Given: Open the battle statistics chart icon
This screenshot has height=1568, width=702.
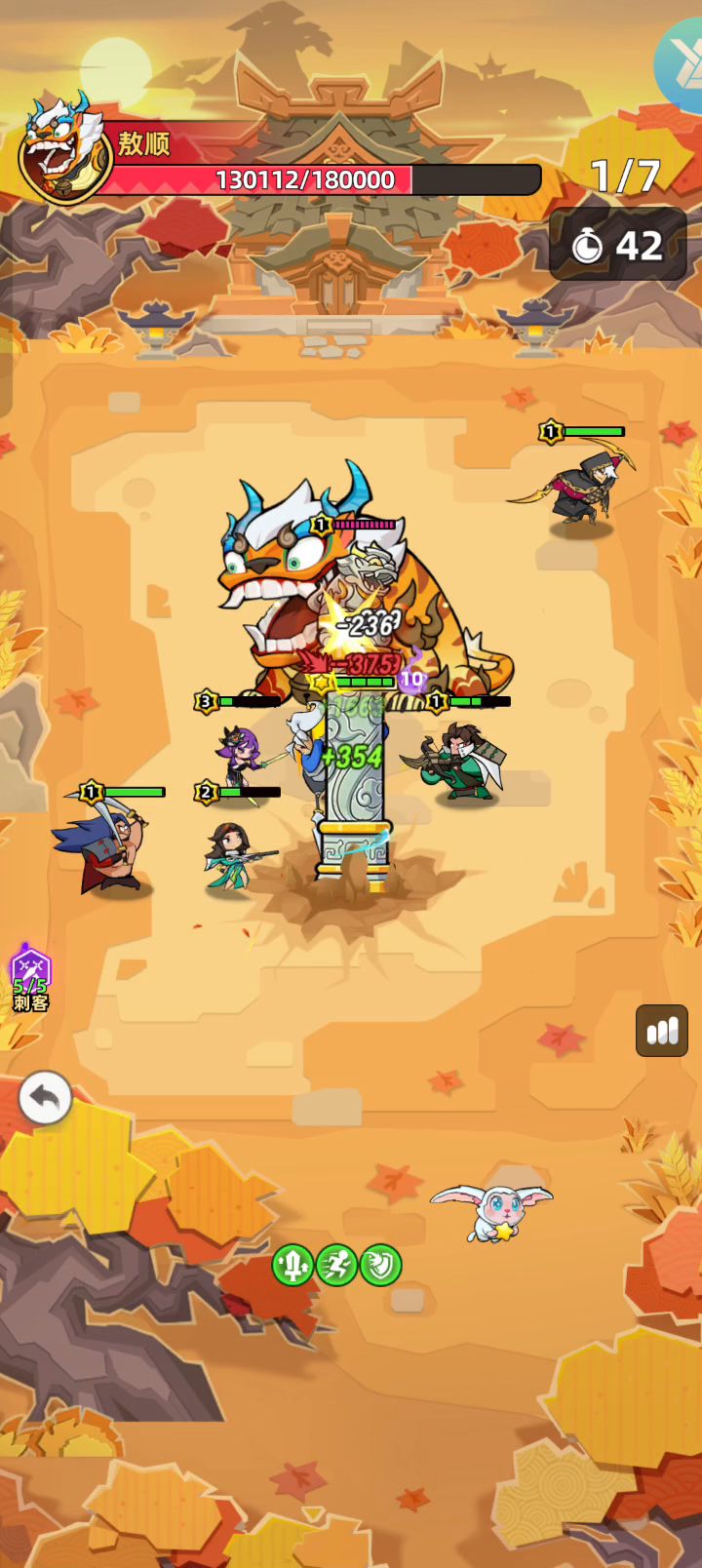Looking at the screenshot, I should (x=662, y=1031).
